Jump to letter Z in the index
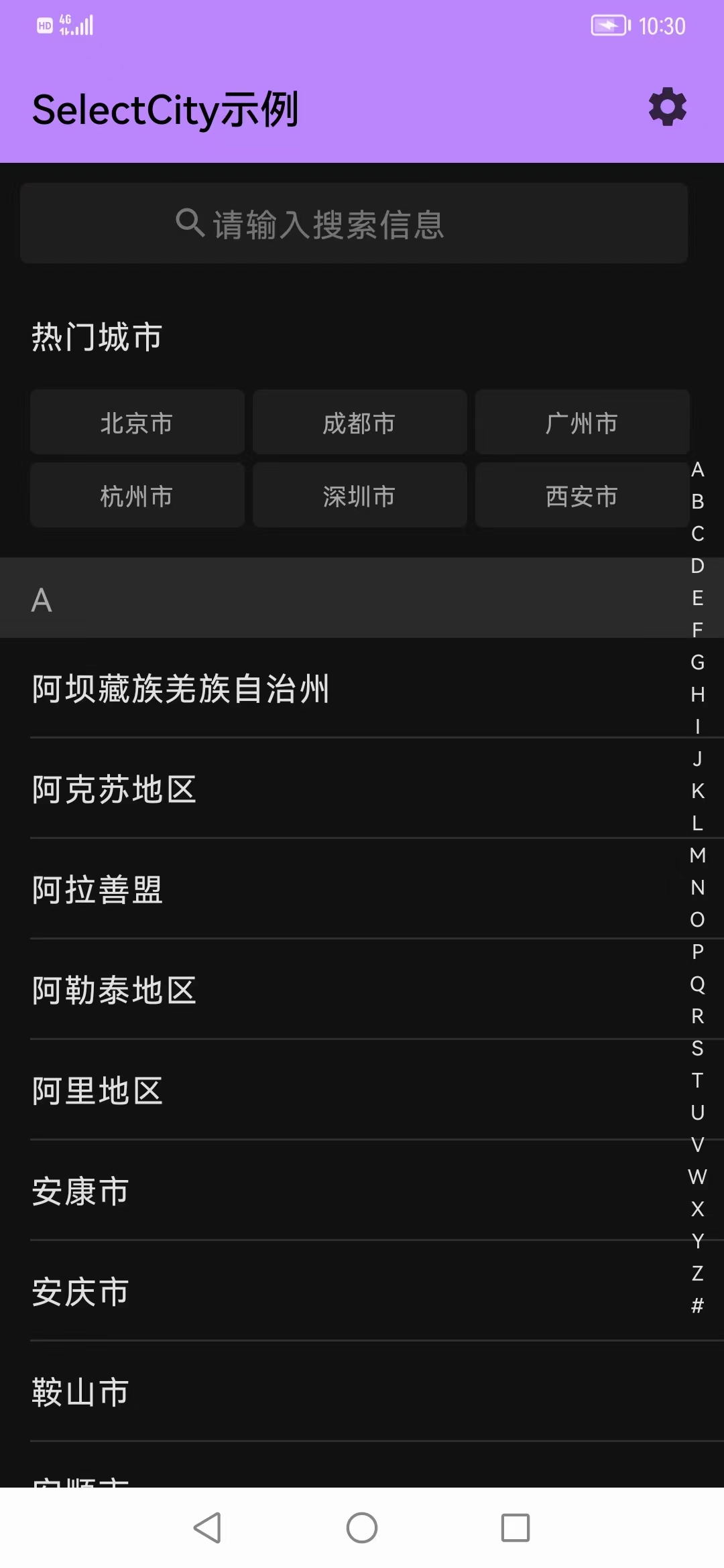Image resolution: width=724 pixels, height=1568 pixels. click(697, 1273)
